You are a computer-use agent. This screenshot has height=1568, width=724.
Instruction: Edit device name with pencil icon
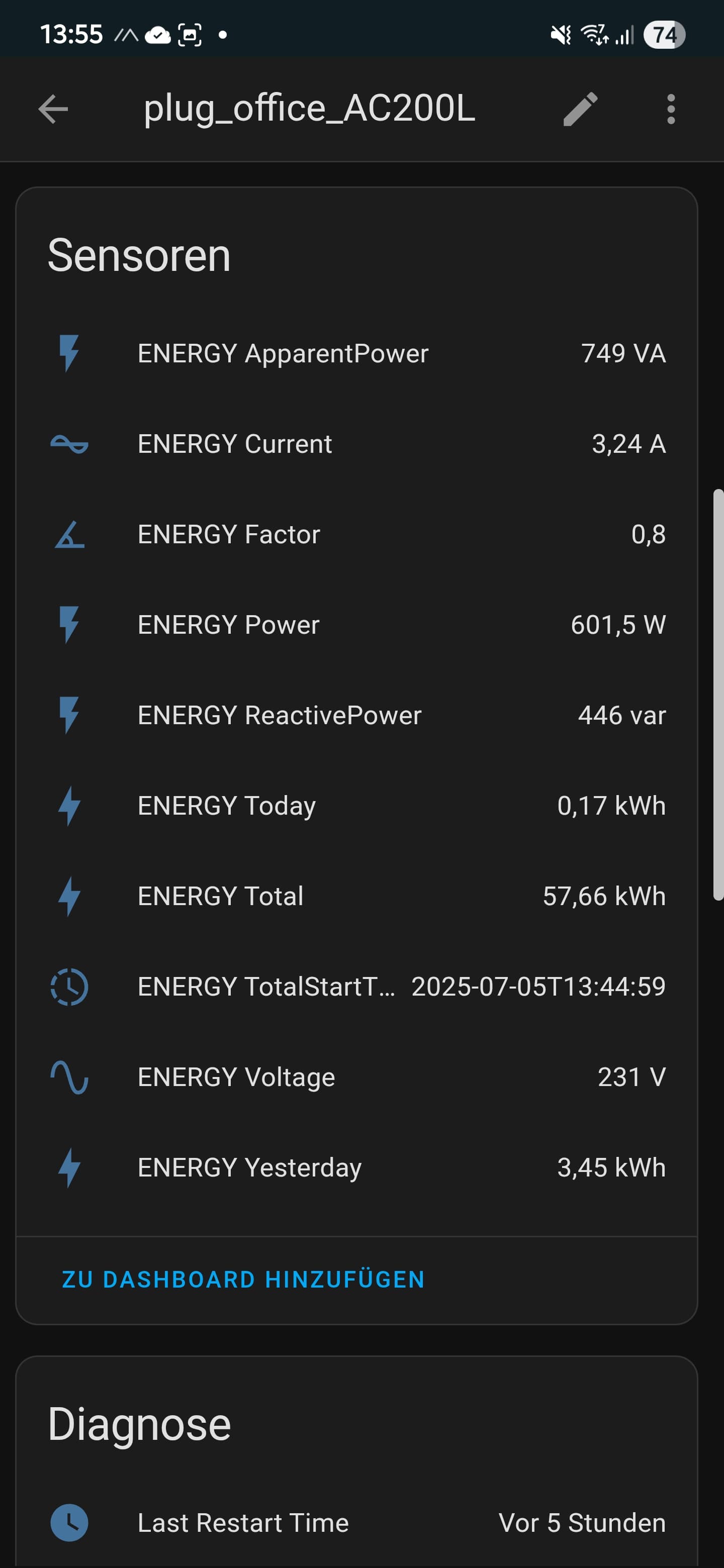tap(580, 110)
